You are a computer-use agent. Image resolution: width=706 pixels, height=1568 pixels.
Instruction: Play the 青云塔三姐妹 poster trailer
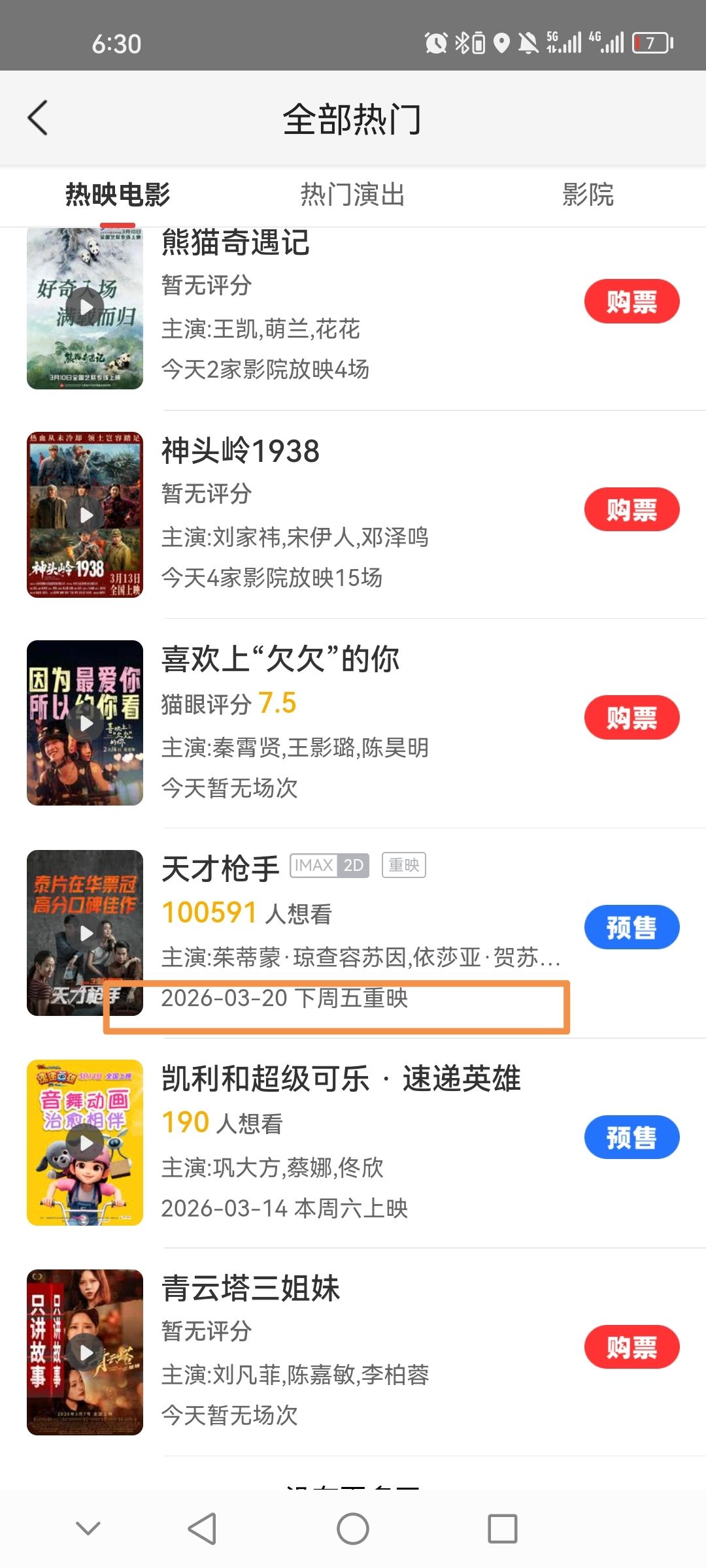pyautogui.click(x=86, y=1352)
